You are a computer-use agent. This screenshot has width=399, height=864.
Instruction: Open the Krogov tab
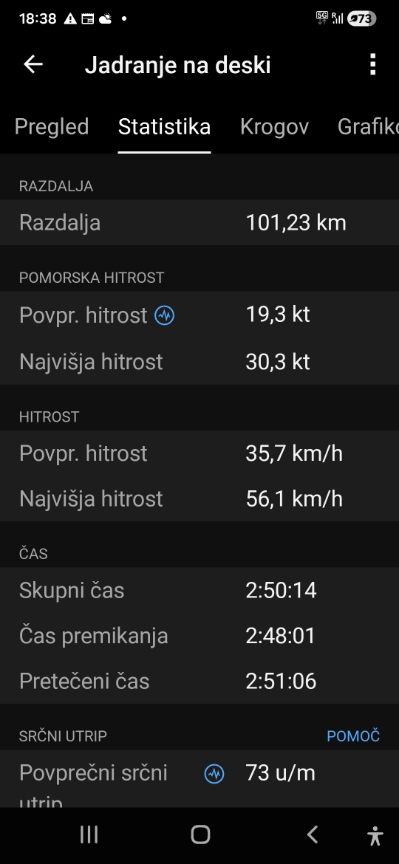[274, 127]
